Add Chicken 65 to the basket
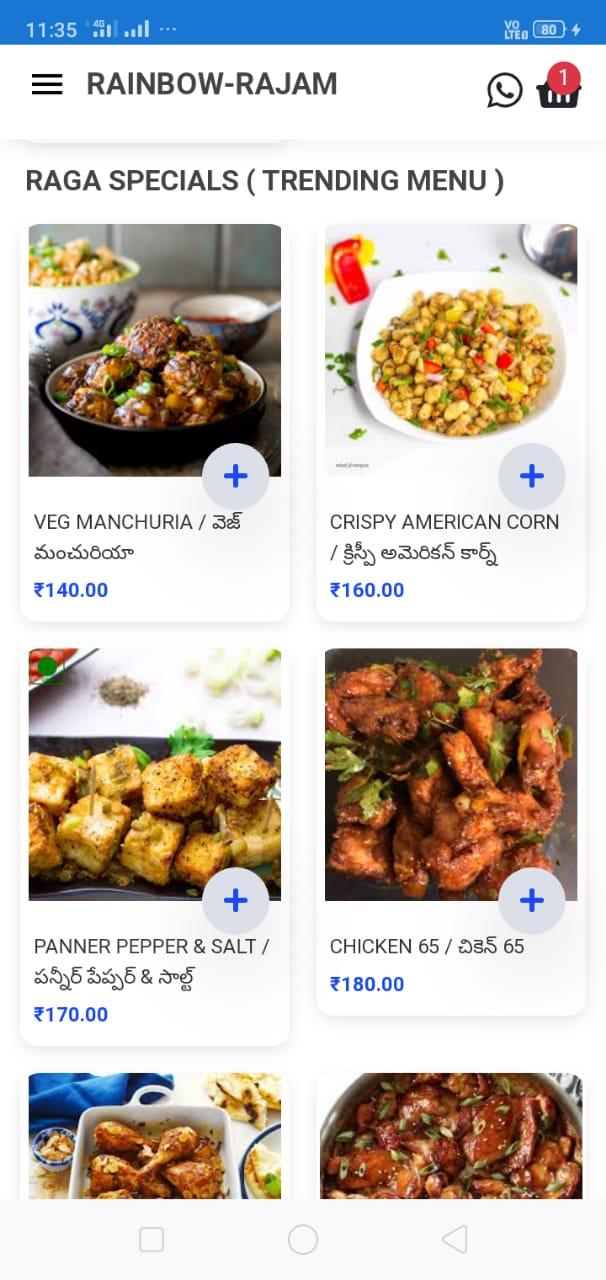 click(x=532, y=901)
